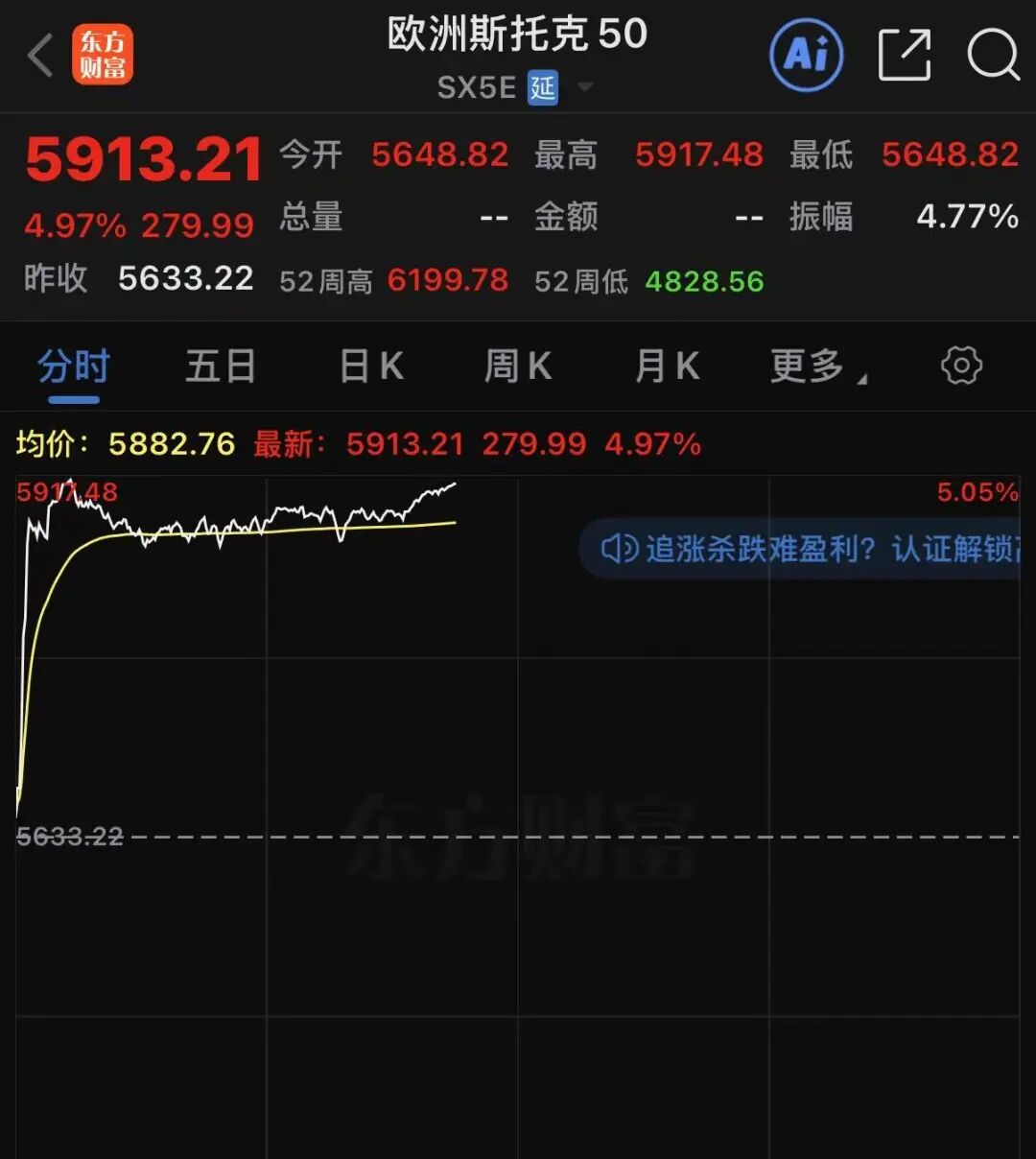
Task: Go back using the back arrow
Action: click(38, 55)
